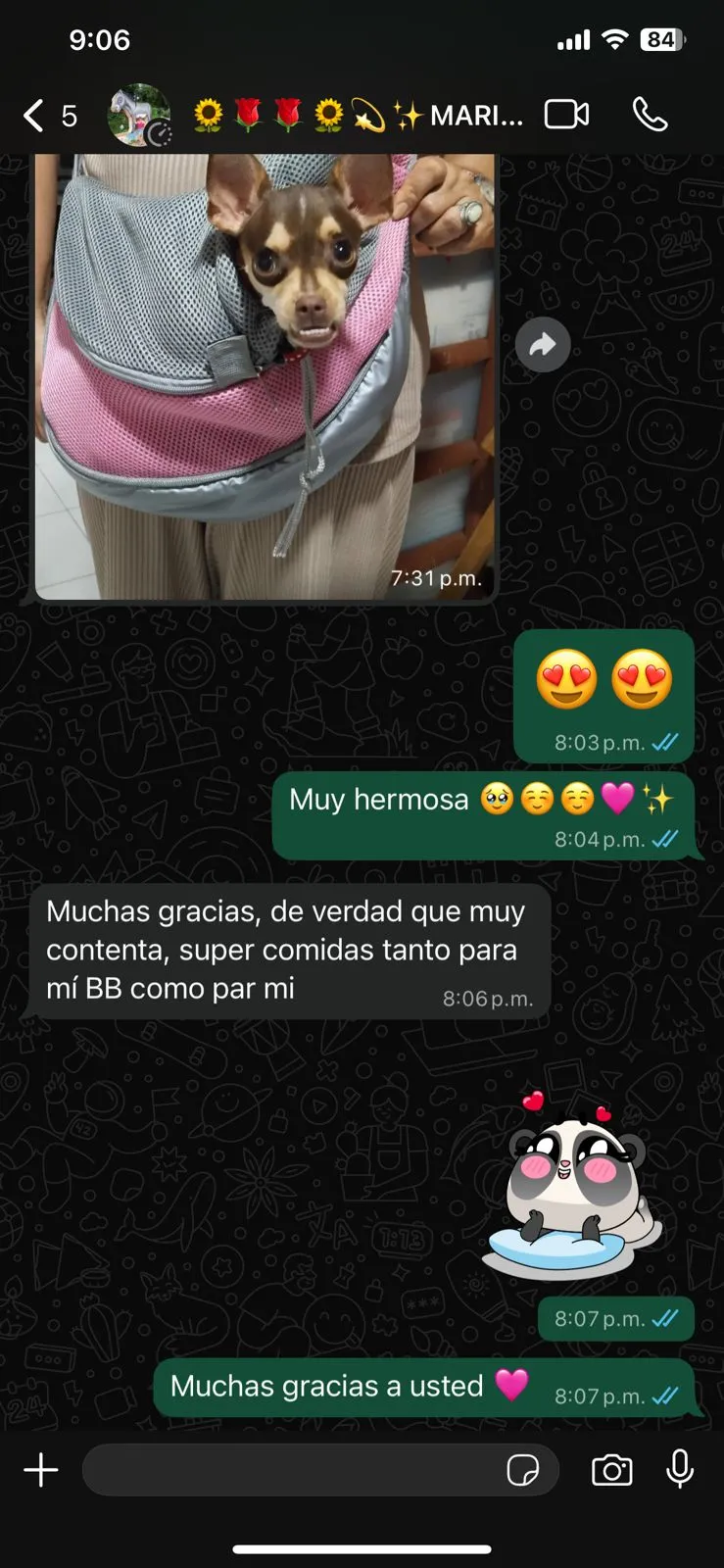Open the attachment plus menu
724x1568 pixels.
(x=41, y=1470)
